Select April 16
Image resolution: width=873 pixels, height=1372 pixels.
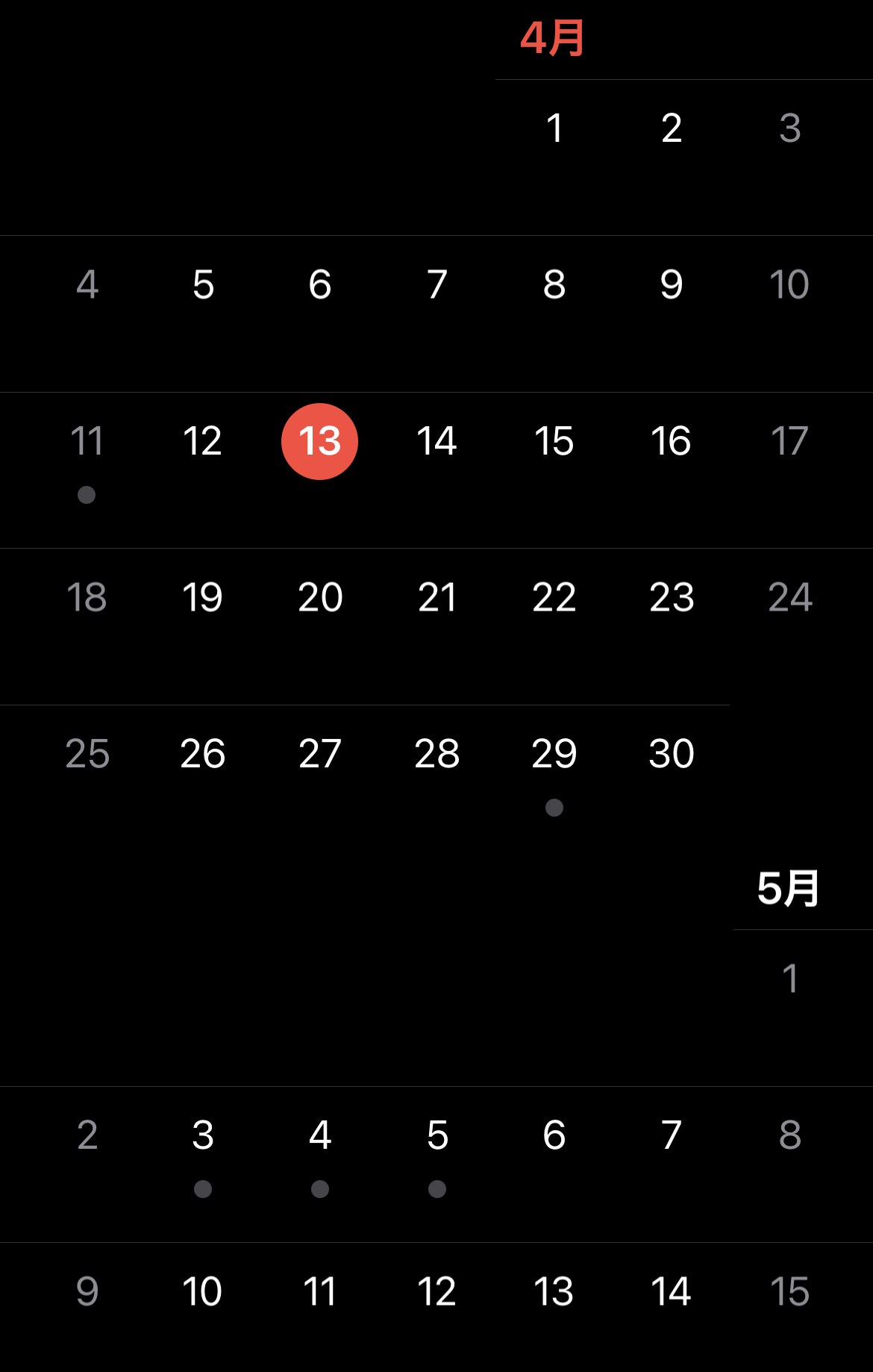click(671, 441)
